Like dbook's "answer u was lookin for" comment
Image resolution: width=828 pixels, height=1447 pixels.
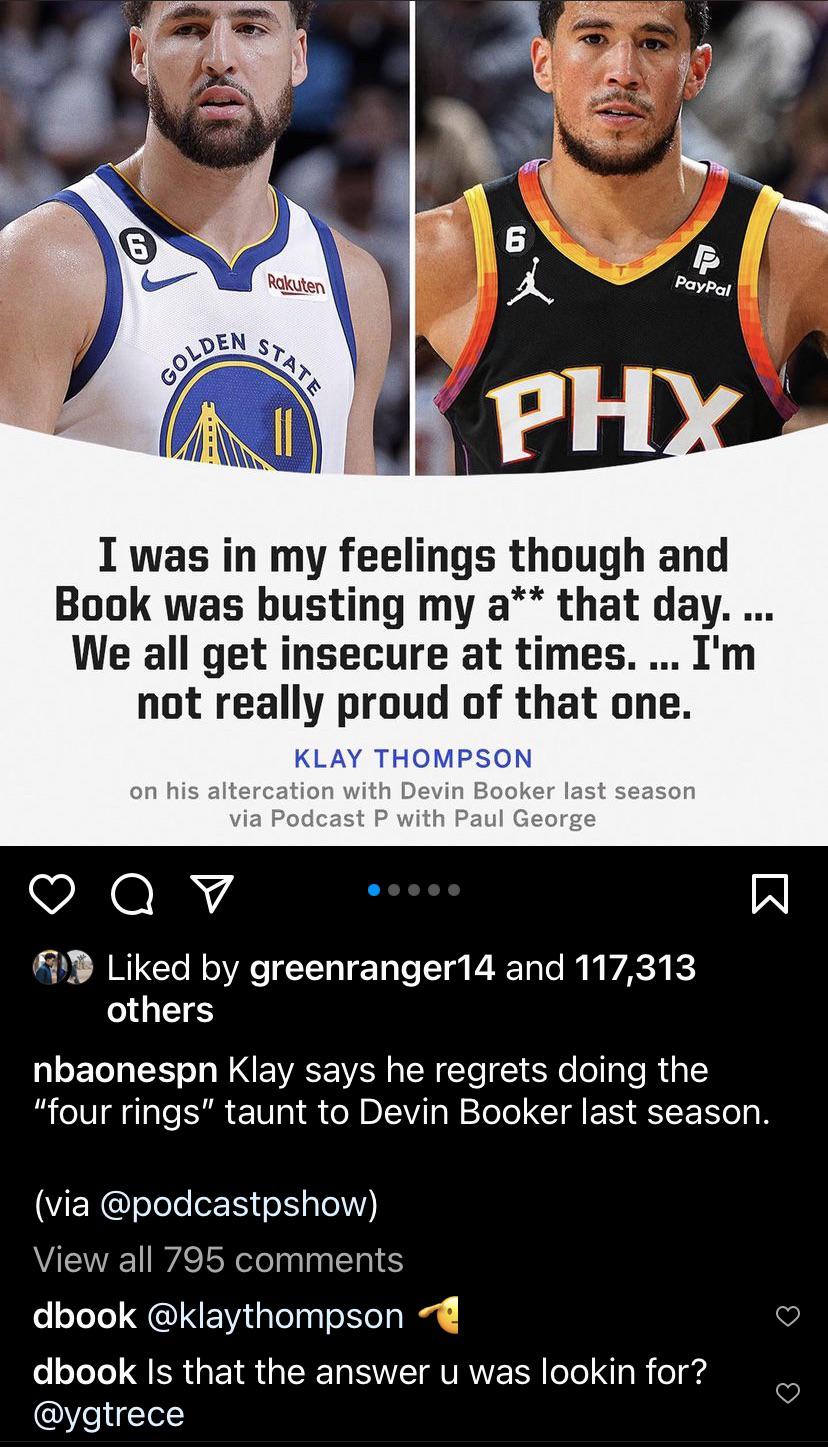pyautogui.click(x=788, y=1392)
